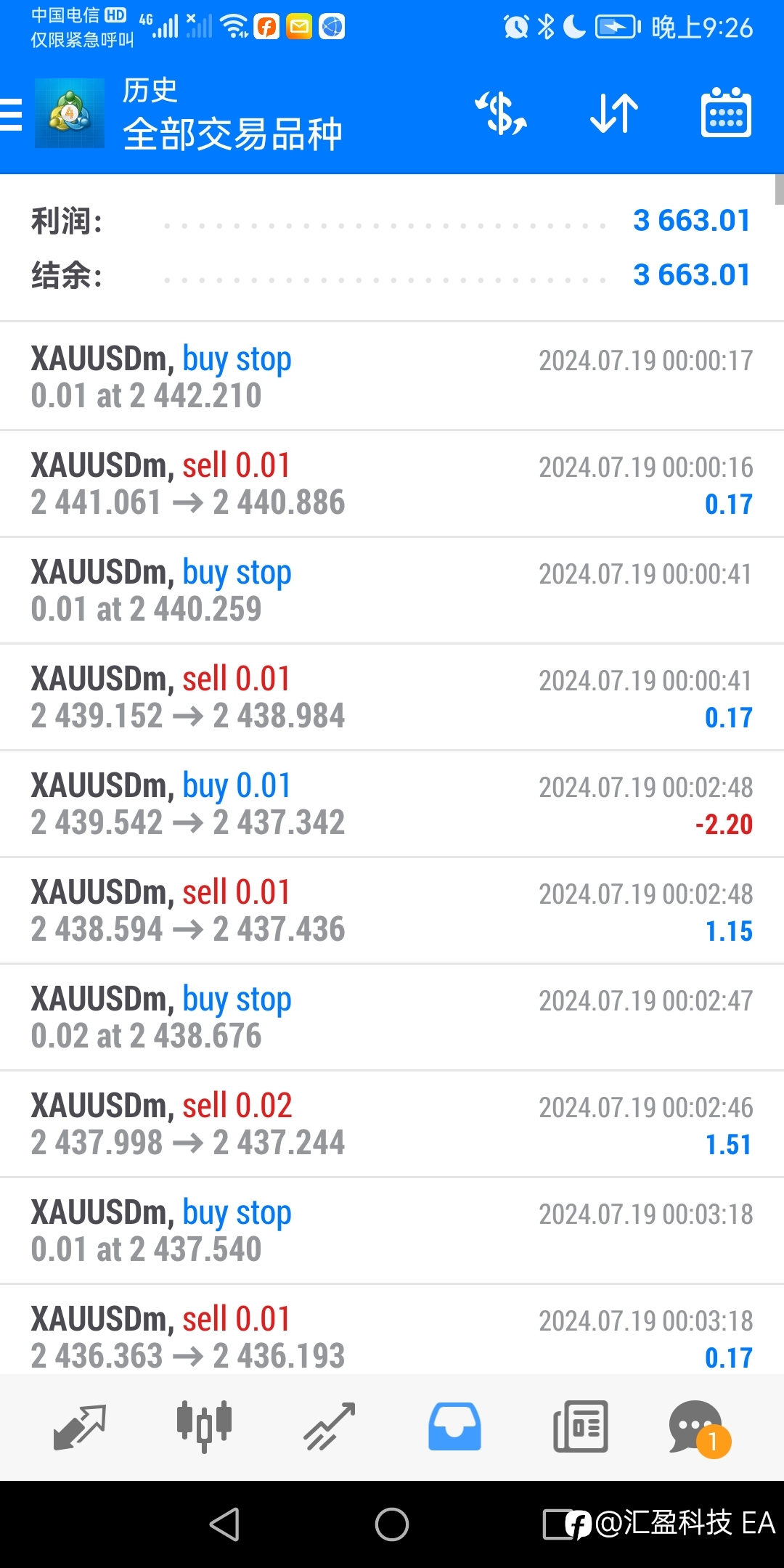
Task: Tap the system back button
Action: coord(224,1524)
